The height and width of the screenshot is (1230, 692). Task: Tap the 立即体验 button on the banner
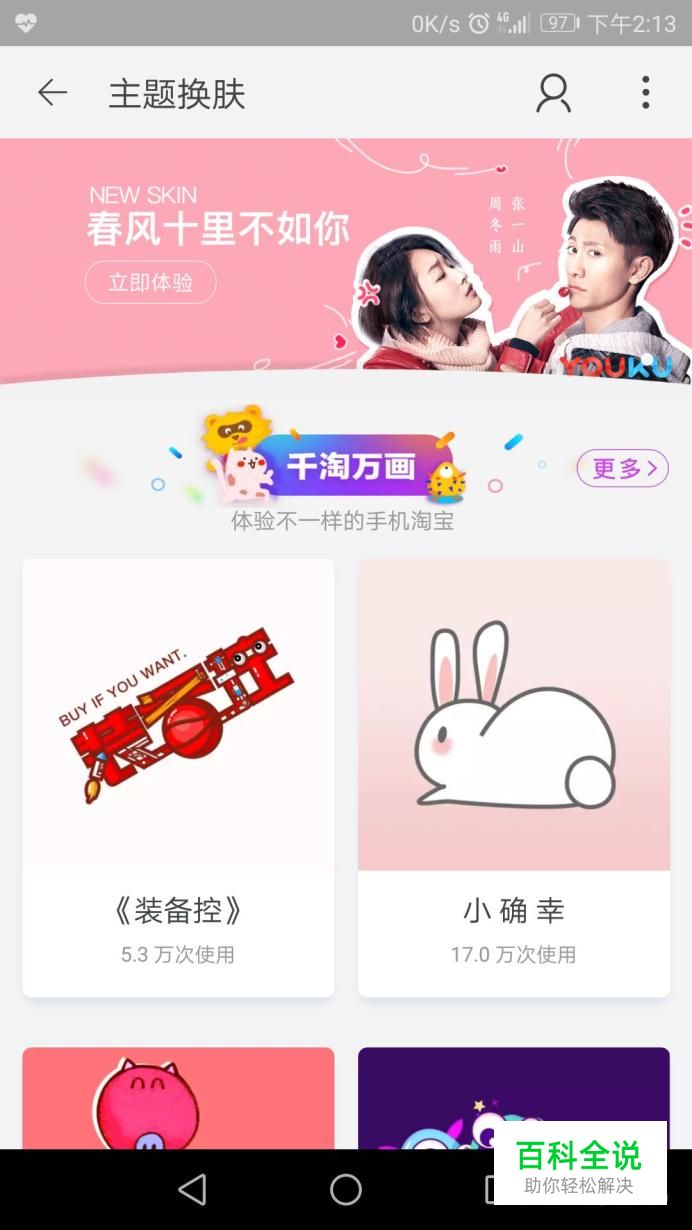150,282
